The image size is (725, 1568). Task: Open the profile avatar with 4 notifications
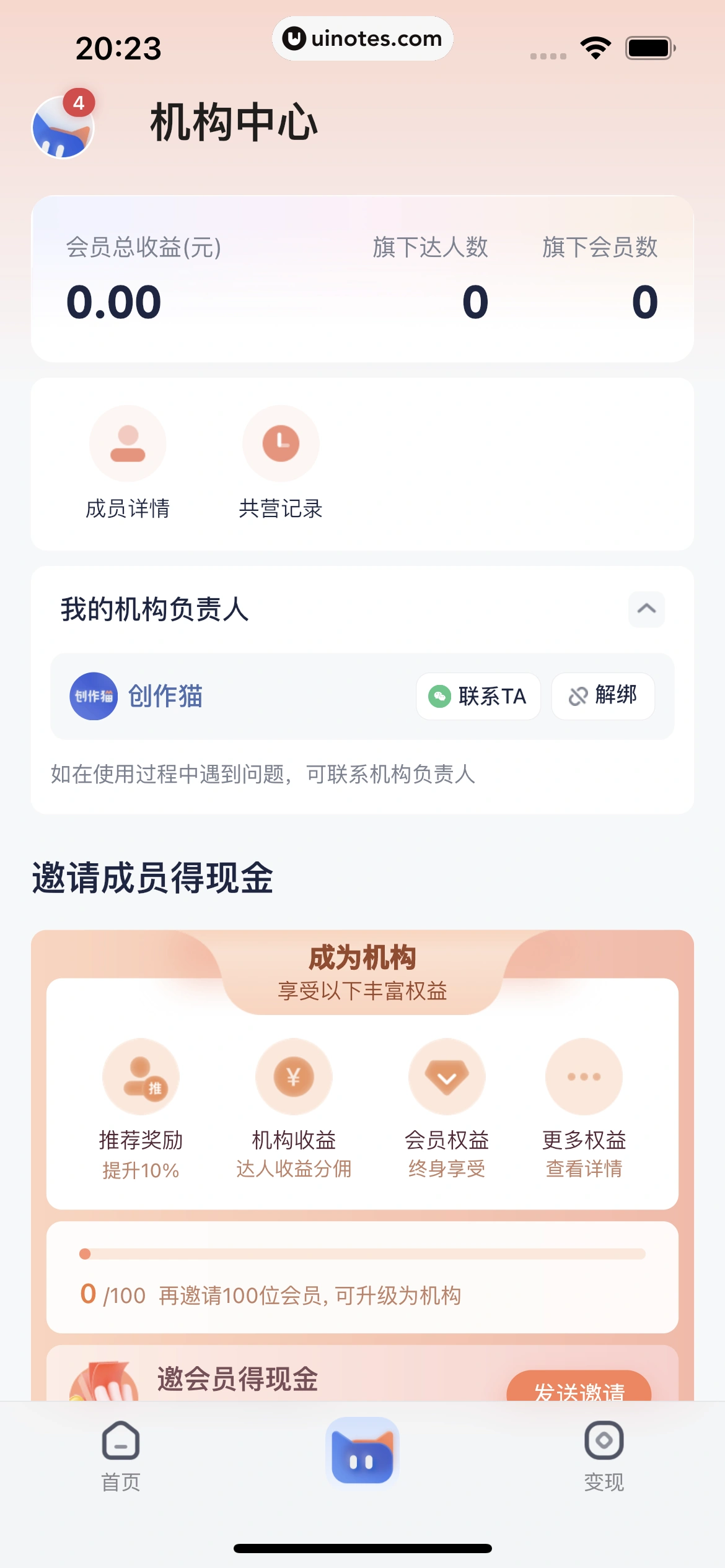tap(63, 126)
